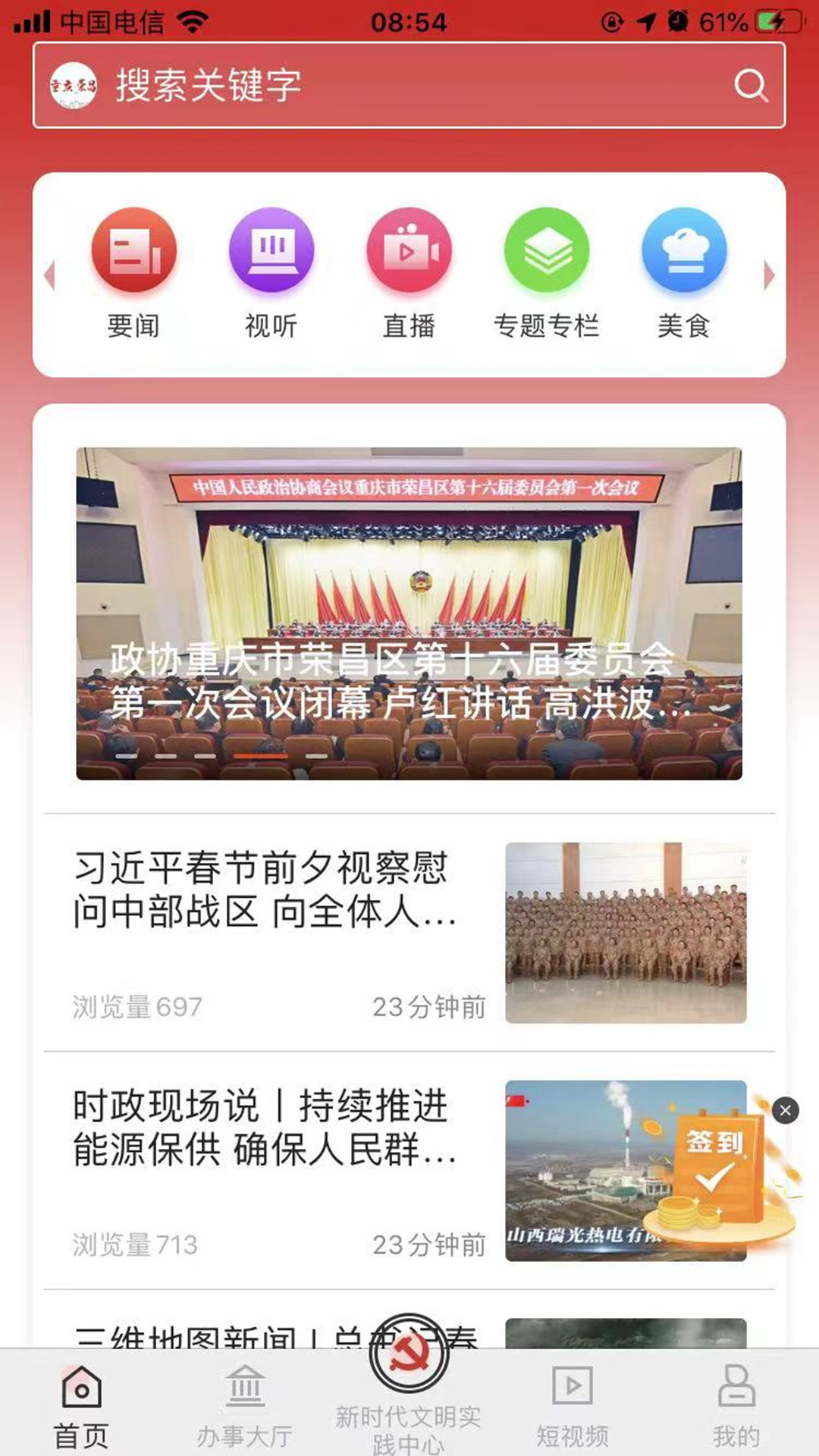Switch to the 首页 tab

click(81, 1405)
